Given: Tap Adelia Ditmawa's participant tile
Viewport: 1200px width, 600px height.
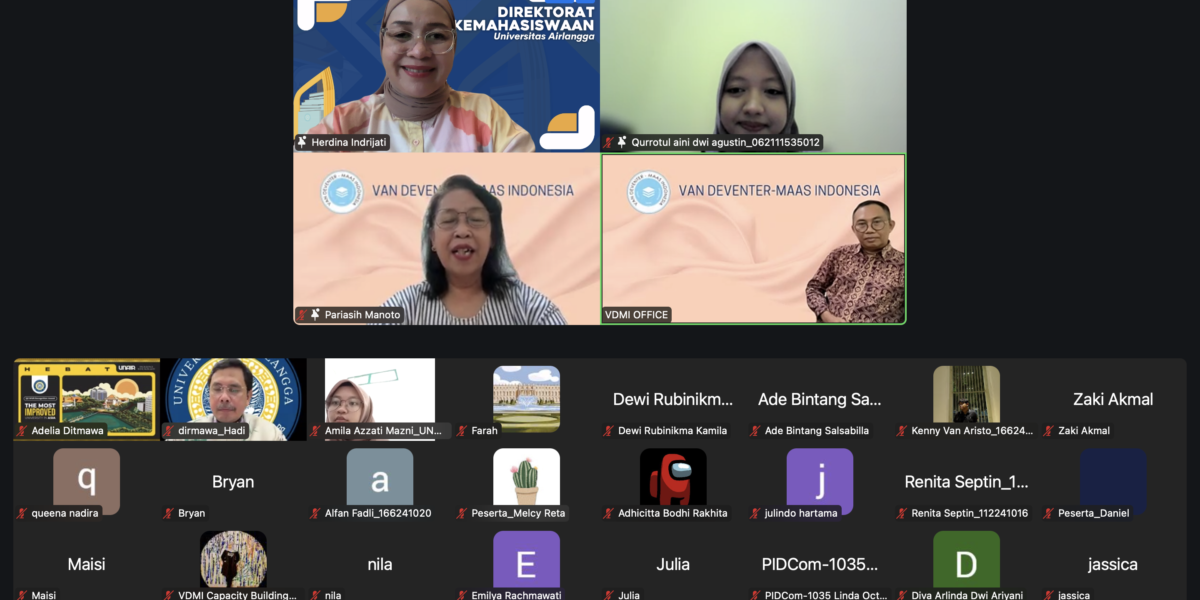Looking at the screenshot, I should pos(87,399).
